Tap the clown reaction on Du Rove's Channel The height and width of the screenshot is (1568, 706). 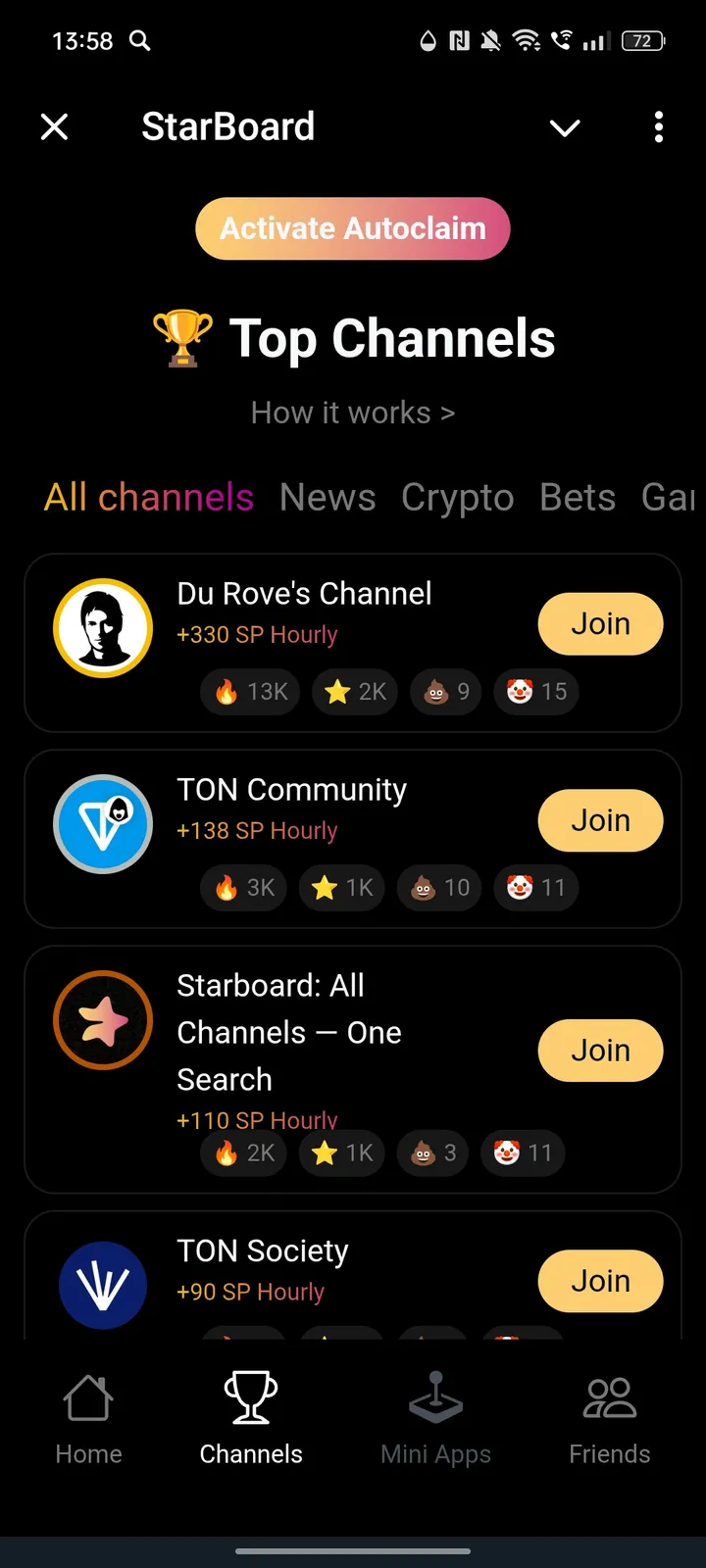click(535, 692)
